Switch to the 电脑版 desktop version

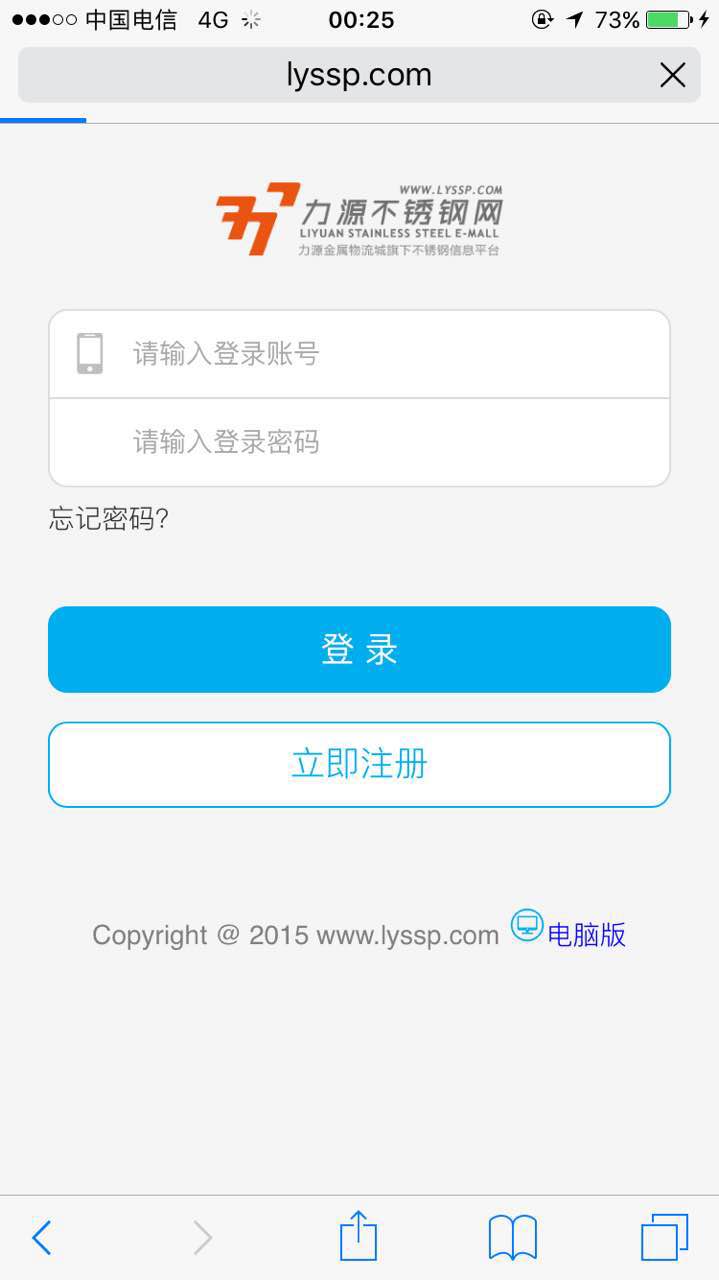pos(585,934)
